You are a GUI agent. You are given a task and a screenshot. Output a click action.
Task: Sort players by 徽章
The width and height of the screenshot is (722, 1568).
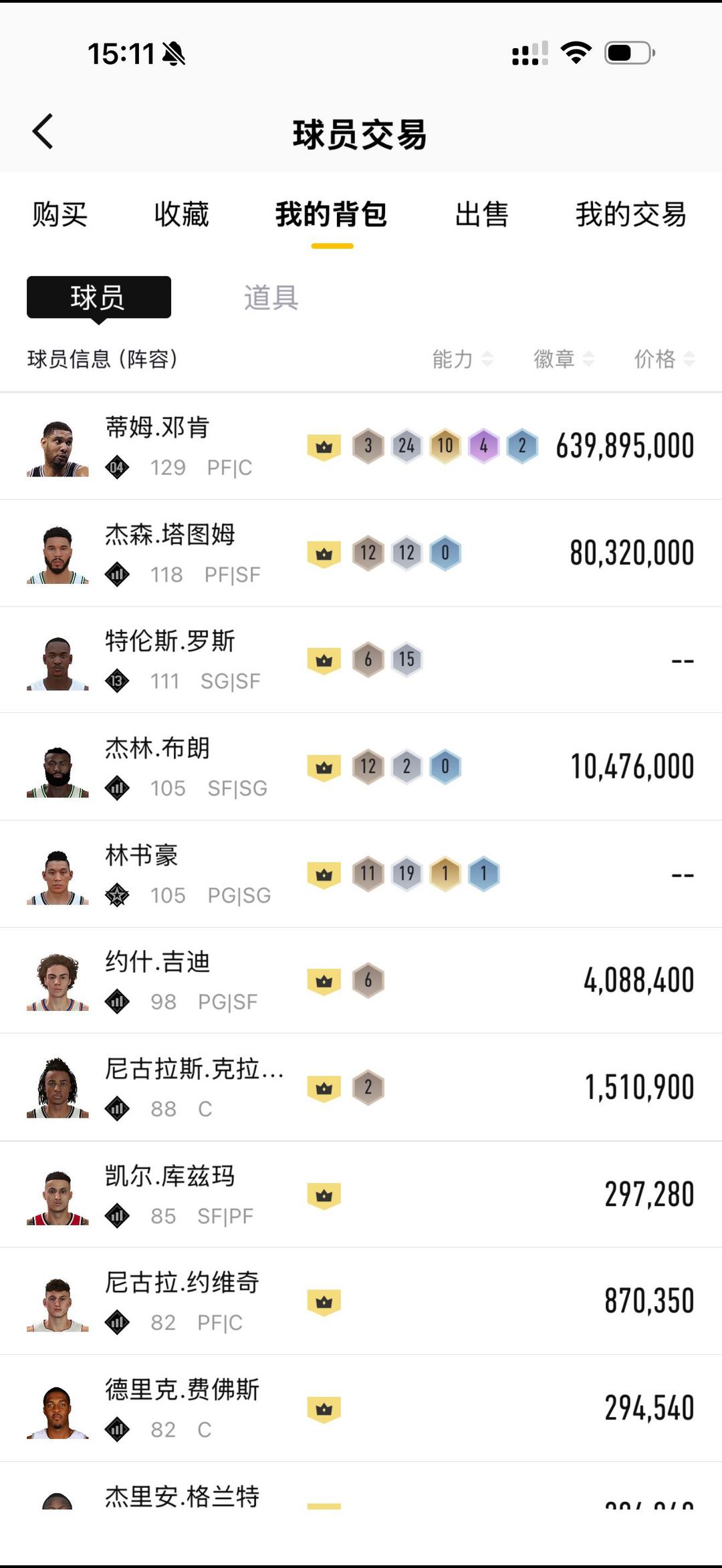coord(563,359)
